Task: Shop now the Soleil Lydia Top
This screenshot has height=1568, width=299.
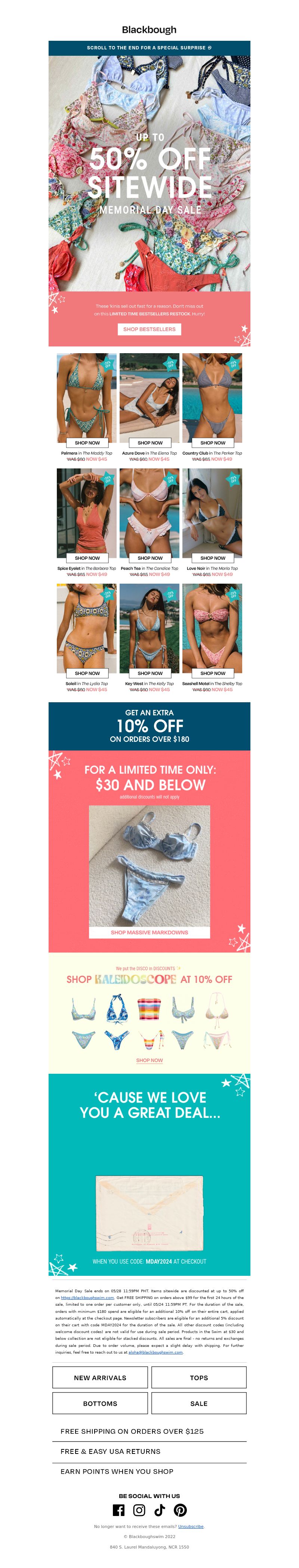Action: tap(87, 673)
